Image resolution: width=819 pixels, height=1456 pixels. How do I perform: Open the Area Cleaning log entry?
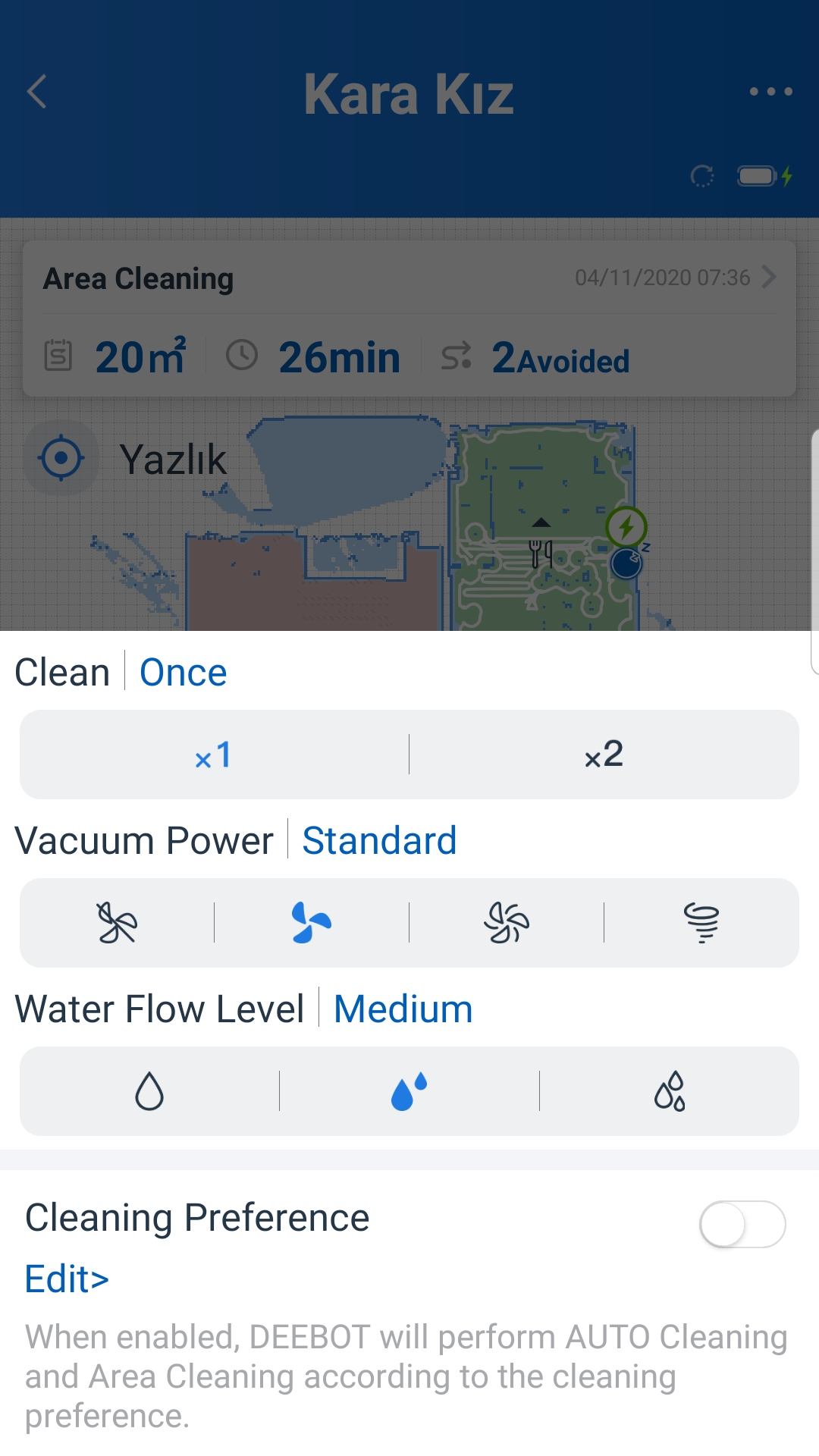pos(409,318)
